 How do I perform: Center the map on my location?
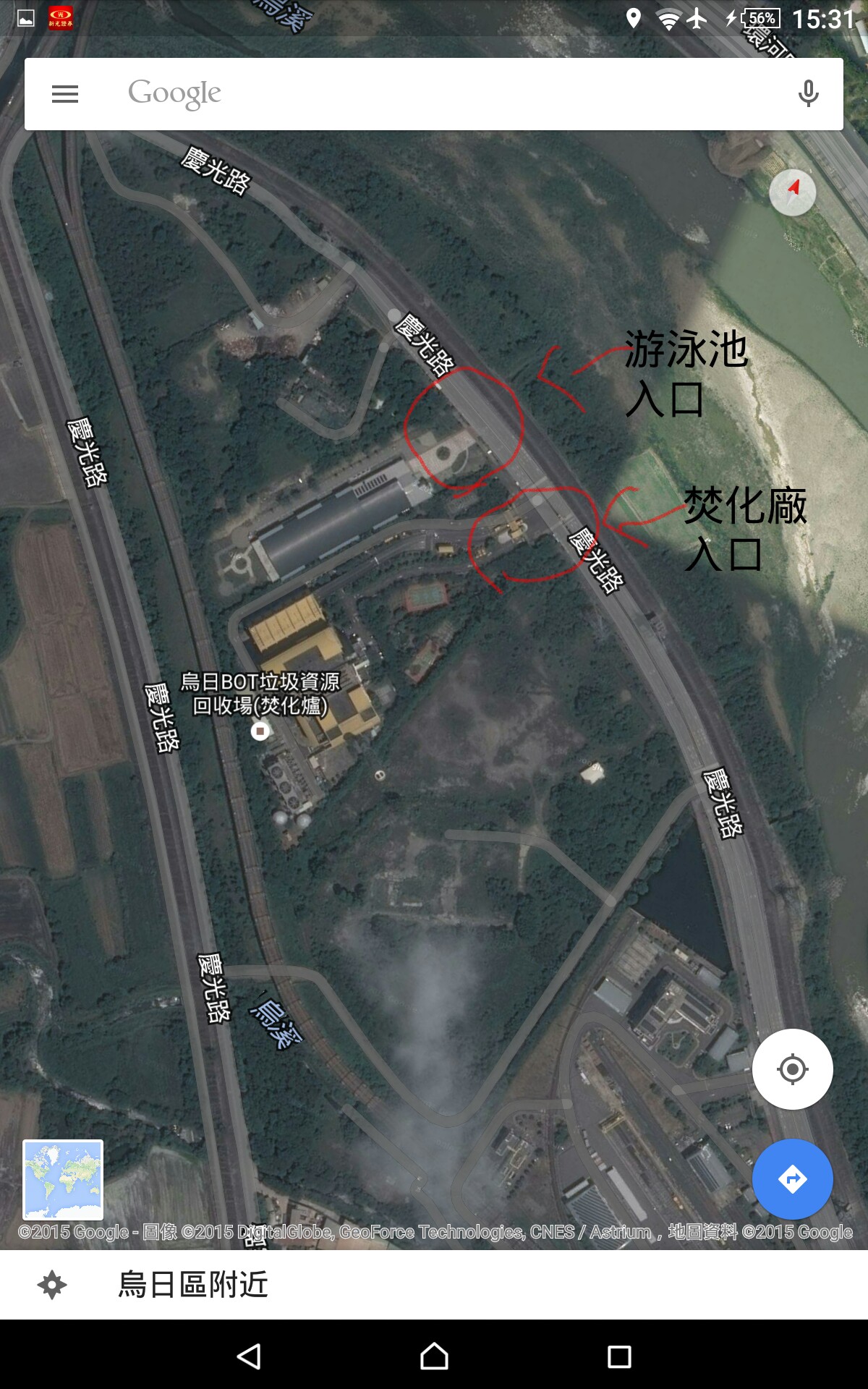[793, 1069]
